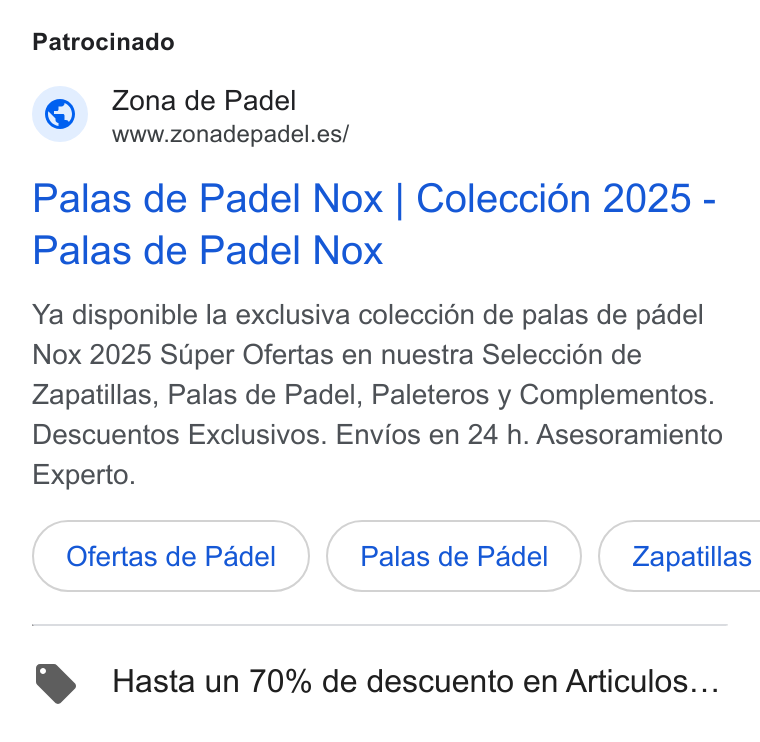
Task: Tap the Ofertas de Pádel chip
Action: (x=171, y=556)
